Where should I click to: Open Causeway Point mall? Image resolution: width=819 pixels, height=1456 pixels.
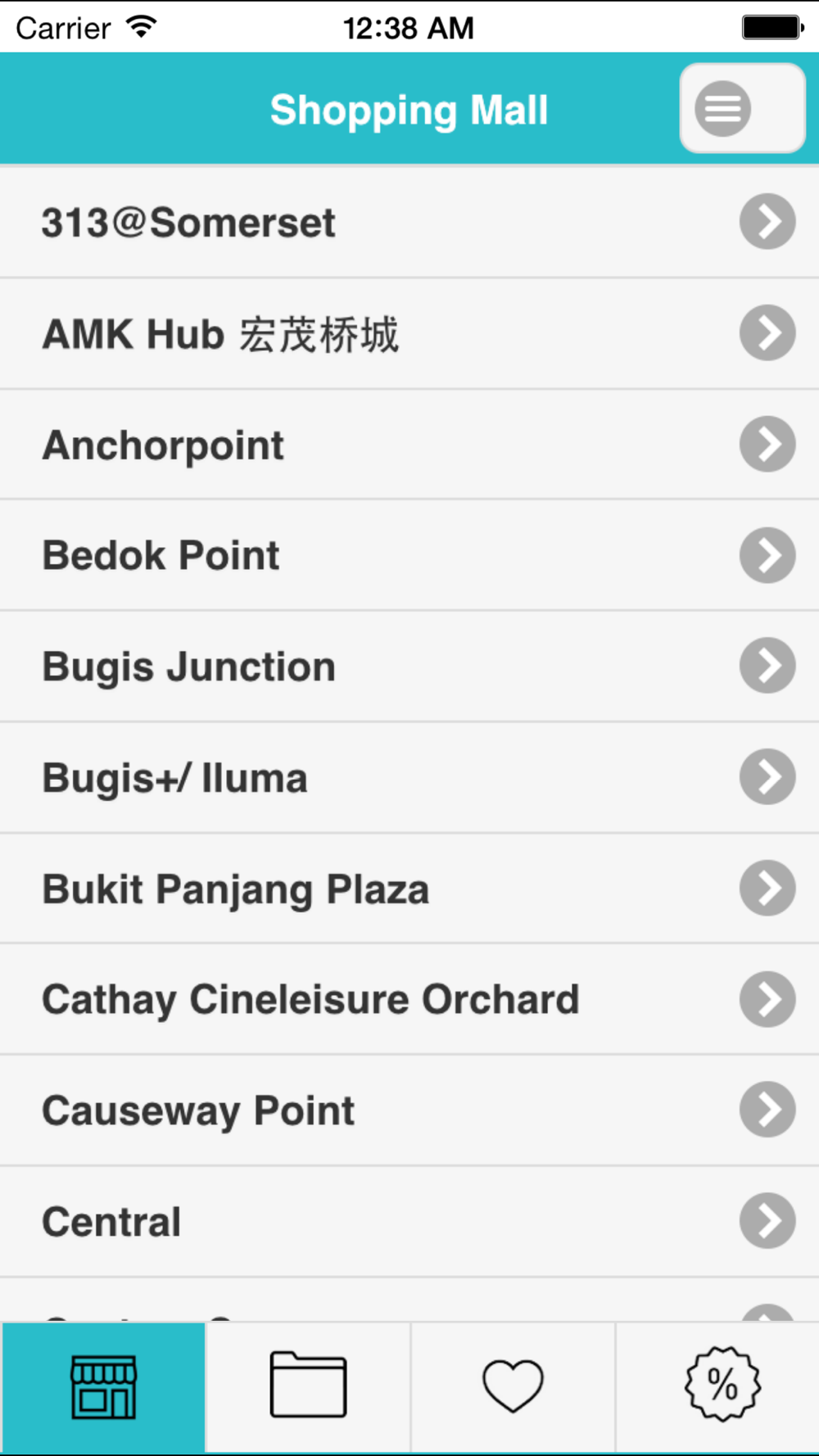click(x=409, y=1111)
